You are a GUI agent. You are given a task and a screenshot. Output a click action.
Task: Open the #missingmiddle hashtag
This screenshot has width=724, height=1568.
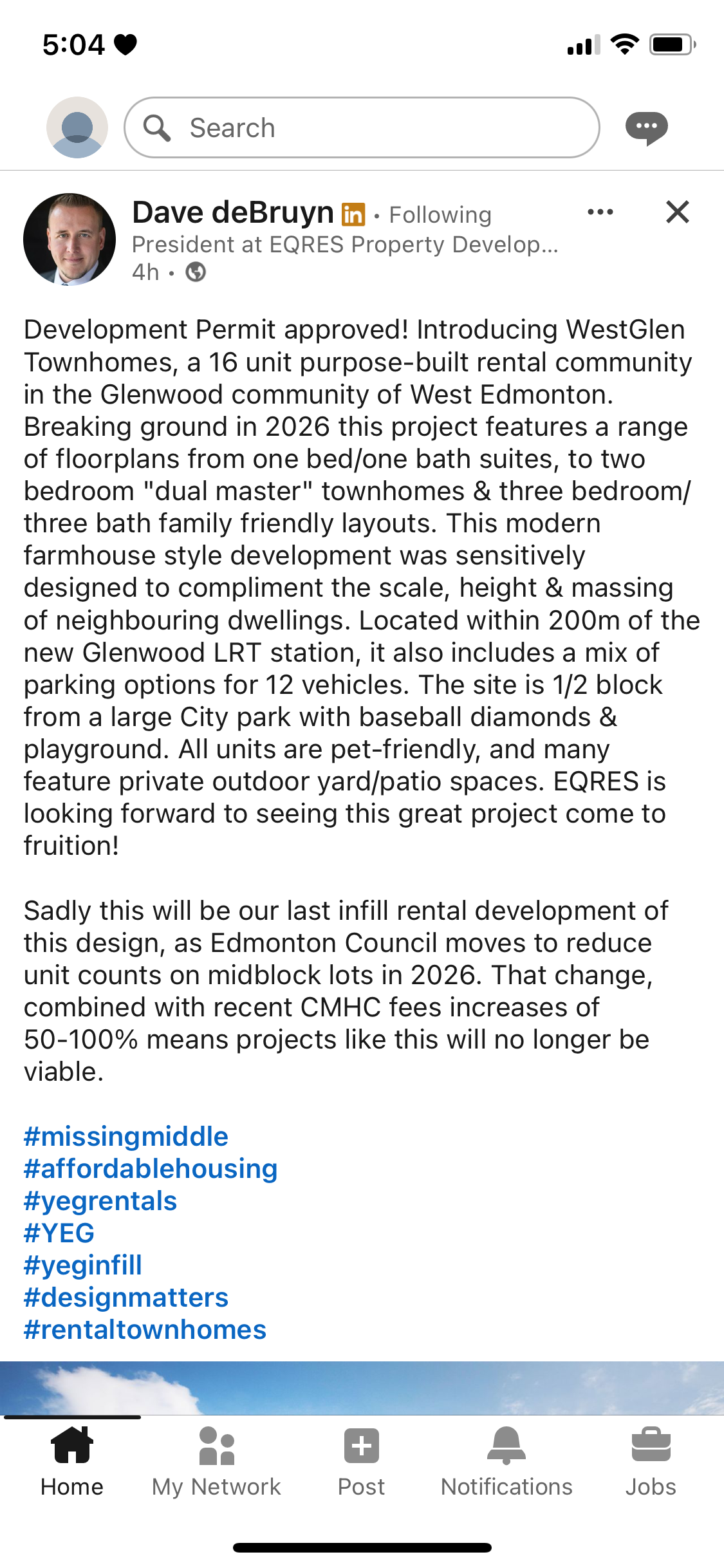coord(126,1136)
